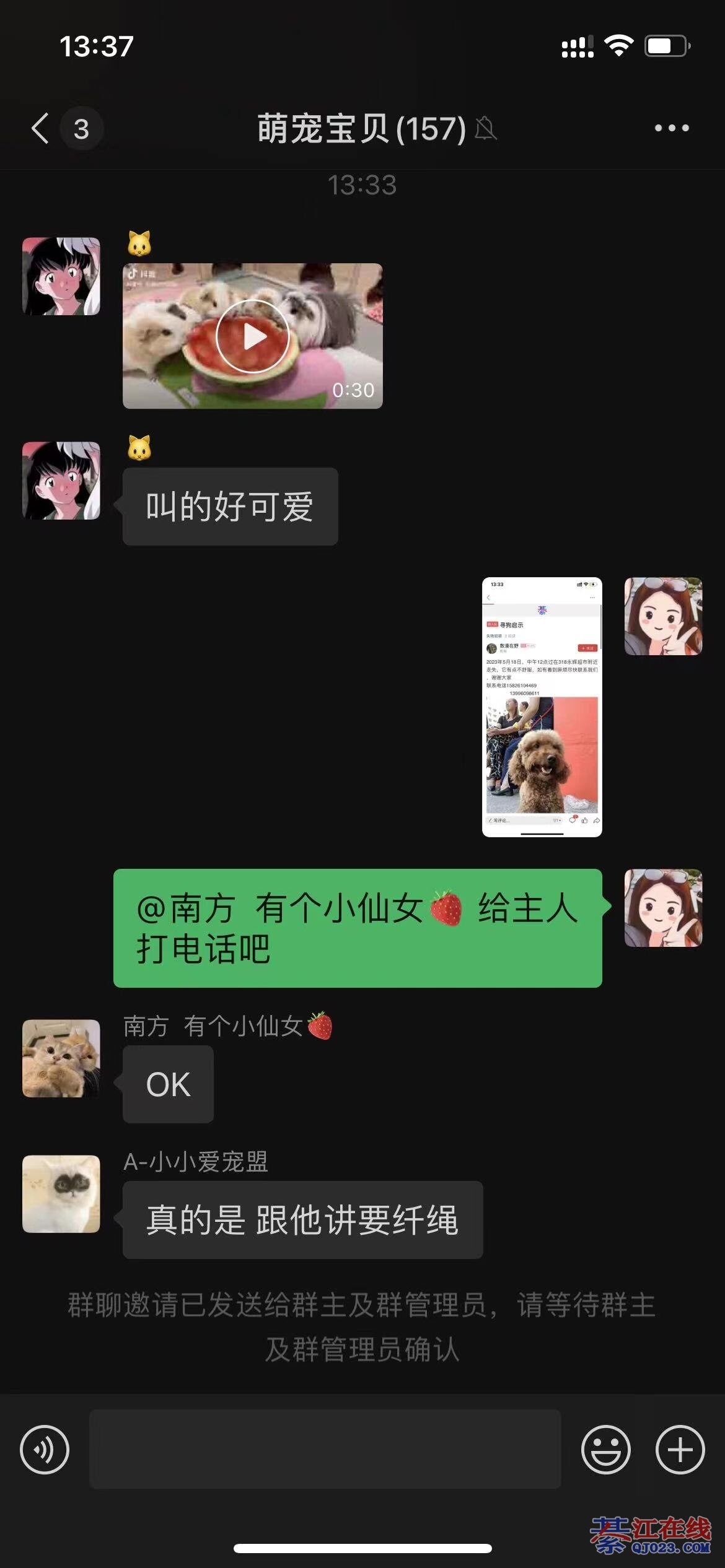Image resolution: width=725 pixels, height=1568 pixels.
Task: Open the emoji sticker panel
Action: [x=605, y=1450]
